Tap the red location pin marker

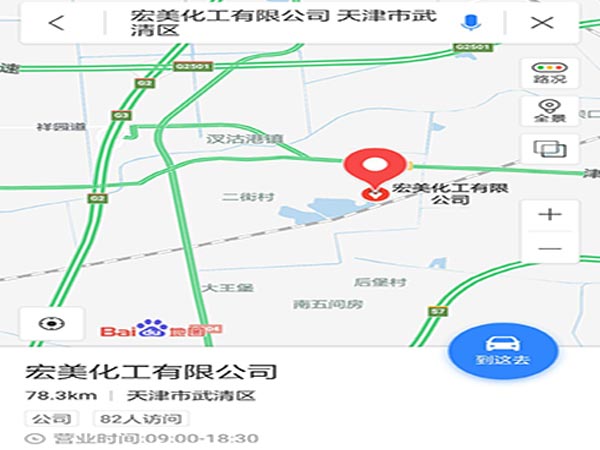point(375,166)
